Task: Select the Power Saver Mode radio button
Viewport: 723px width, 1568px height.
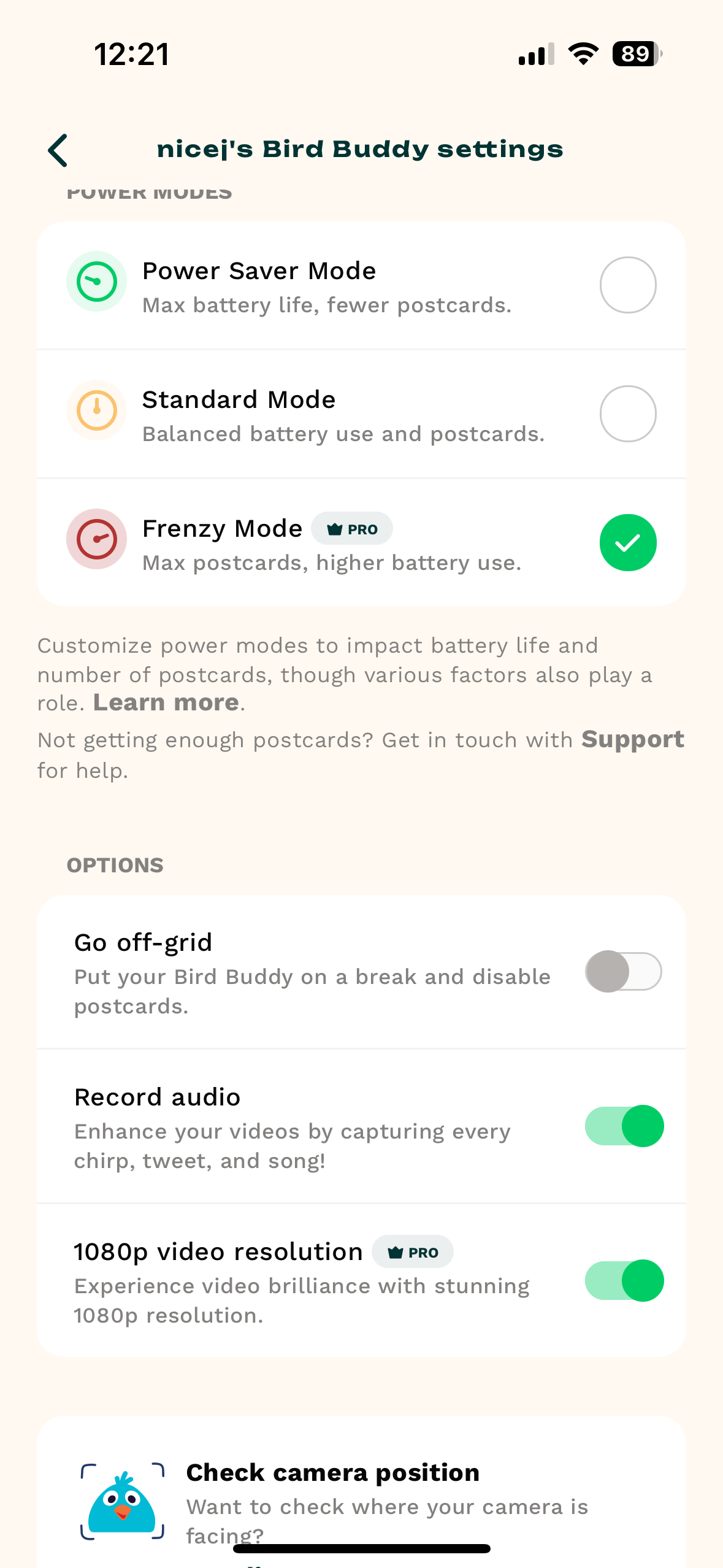Action: (627, 285)
